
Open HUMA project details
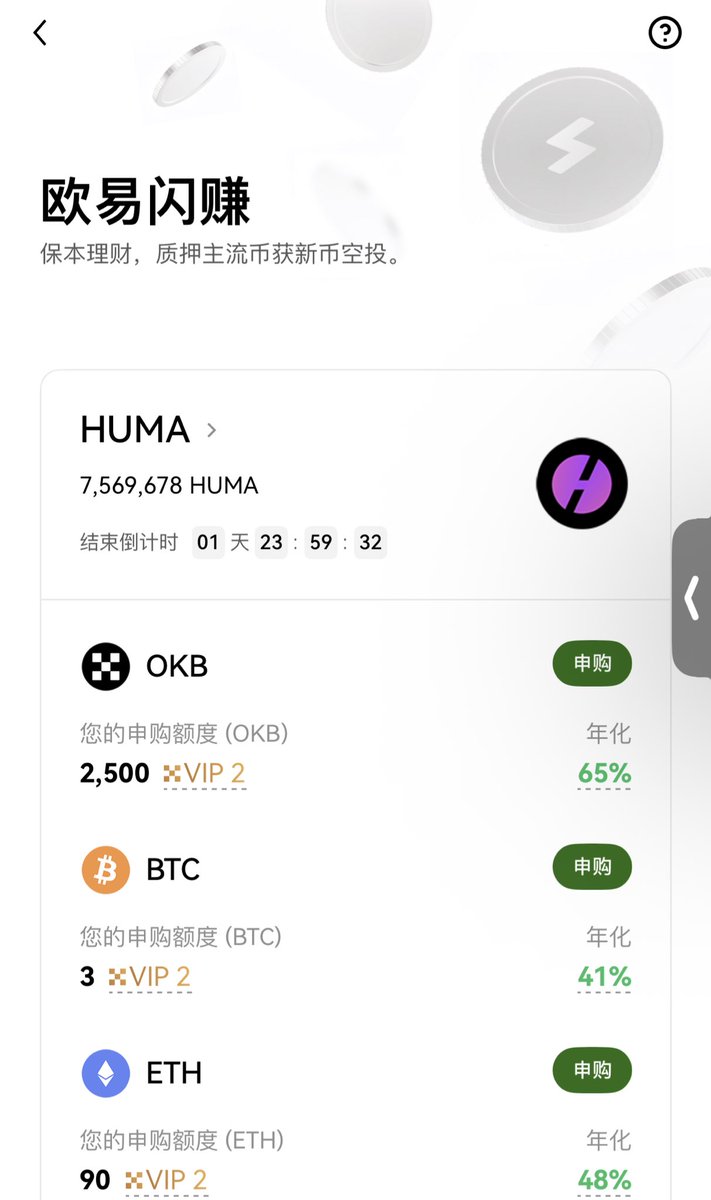pyautogui.click(x=148, y=430)
